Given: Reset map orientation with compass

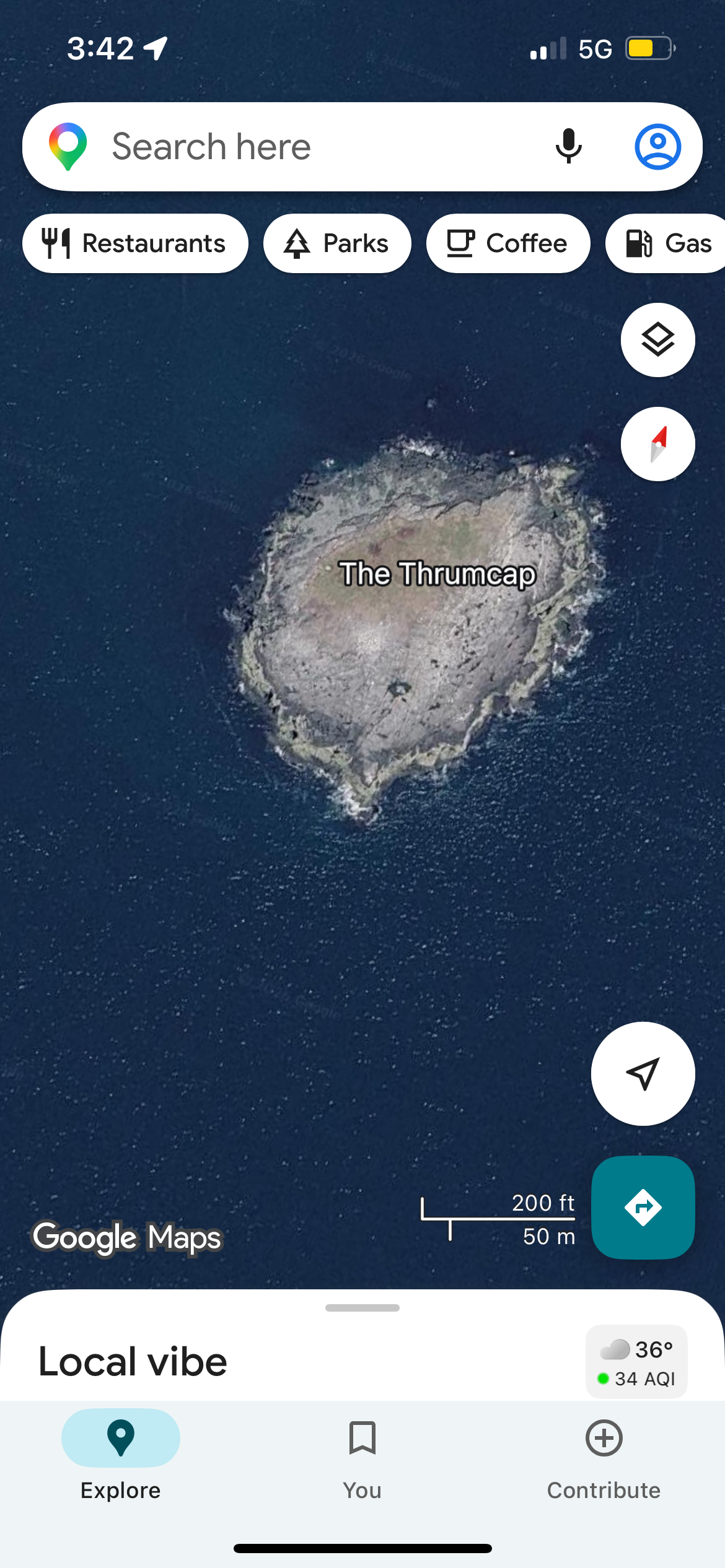Looking at the screenshot, I should (x=657, y=444).
